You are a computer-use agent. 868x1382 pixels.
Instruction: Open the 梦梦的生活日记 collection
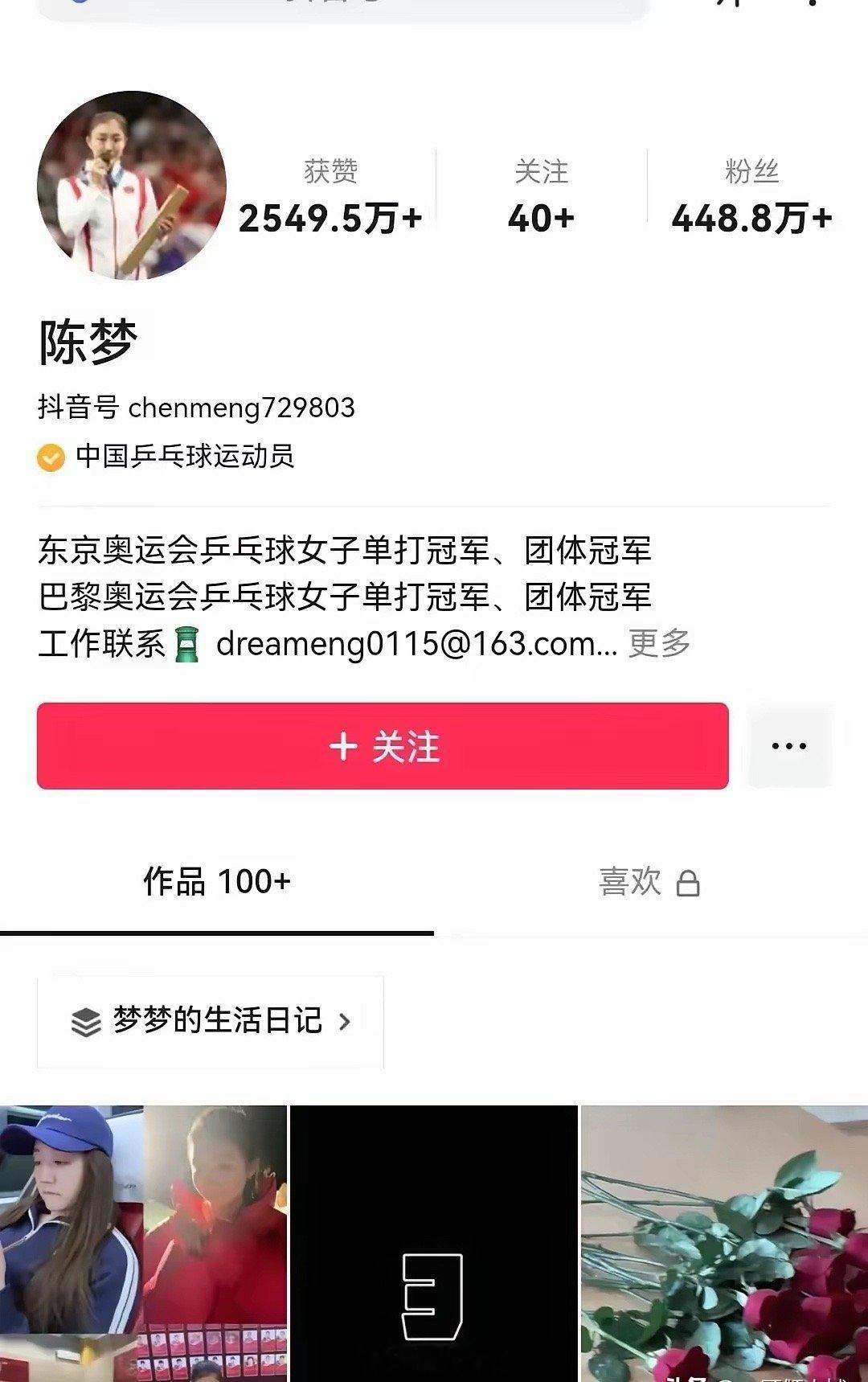point(211,1021)
